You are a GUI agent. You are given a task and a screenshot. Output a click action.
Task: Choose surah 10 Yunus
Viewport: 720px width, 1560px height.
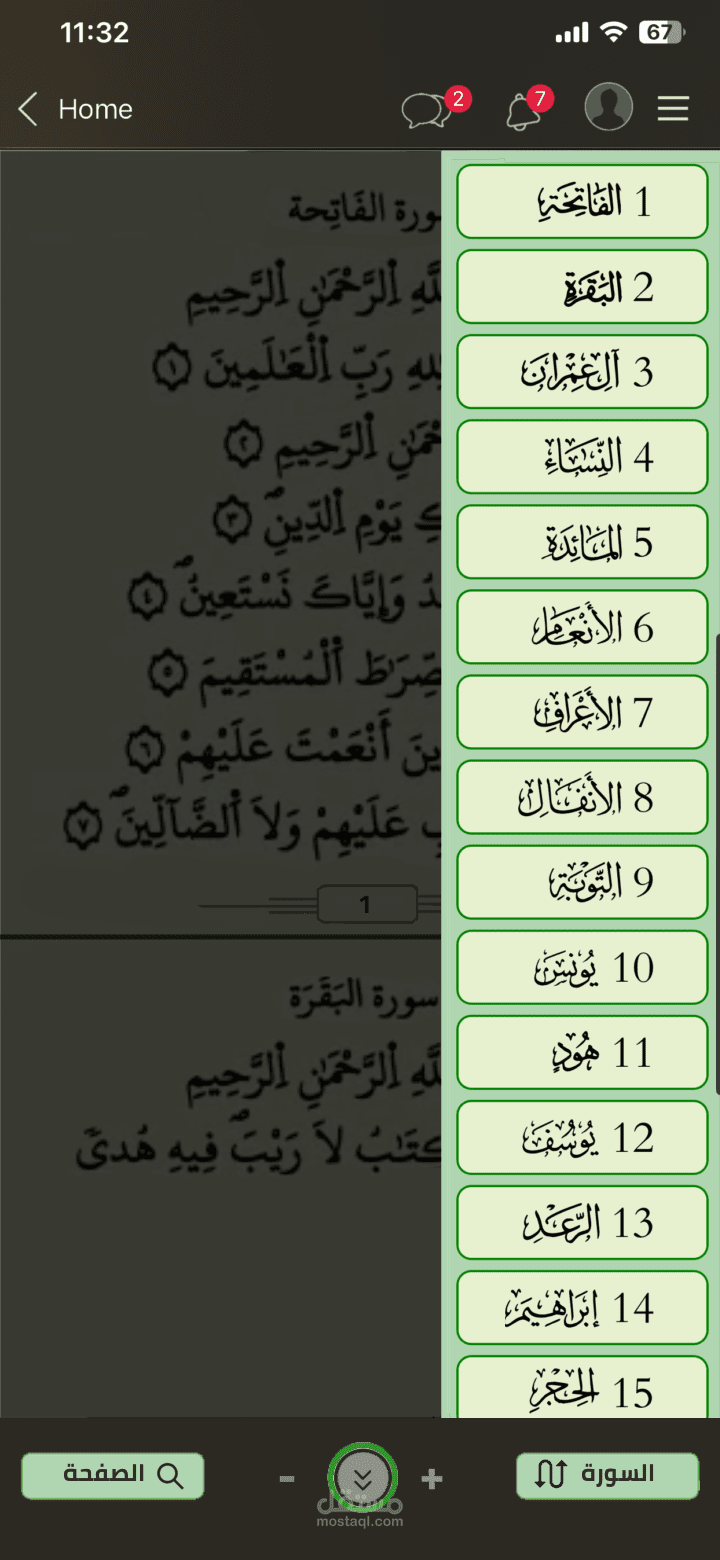pyautogui.click(x=582, y=967)
